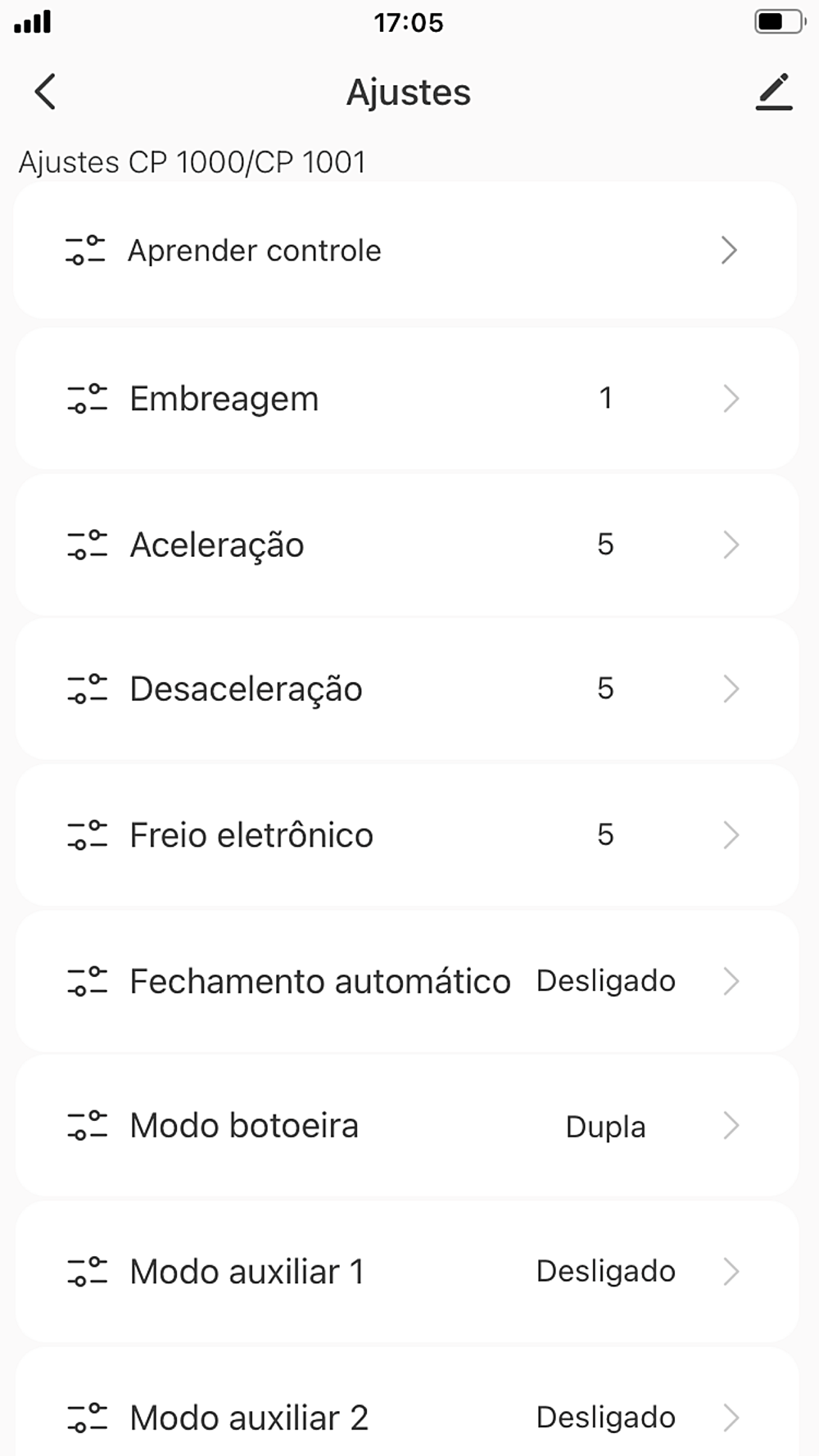Go back from the Ajustes screen
Screen dimensions: 819x1456
[x=46, y=92]
